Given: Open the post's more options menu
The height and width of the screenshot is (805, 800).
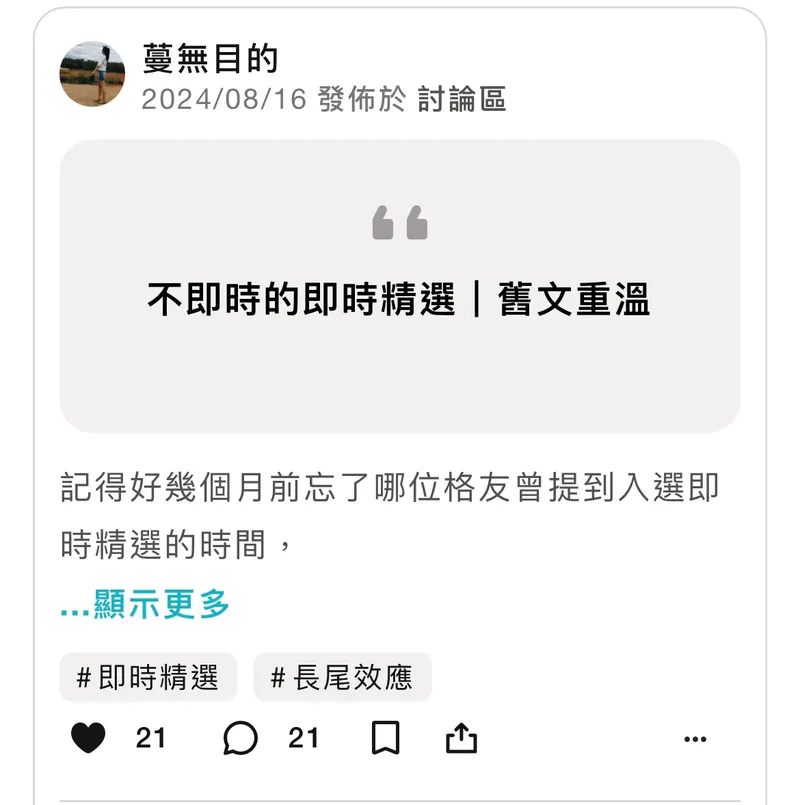Looking at the screenshot, I should (x=695, y=740).
